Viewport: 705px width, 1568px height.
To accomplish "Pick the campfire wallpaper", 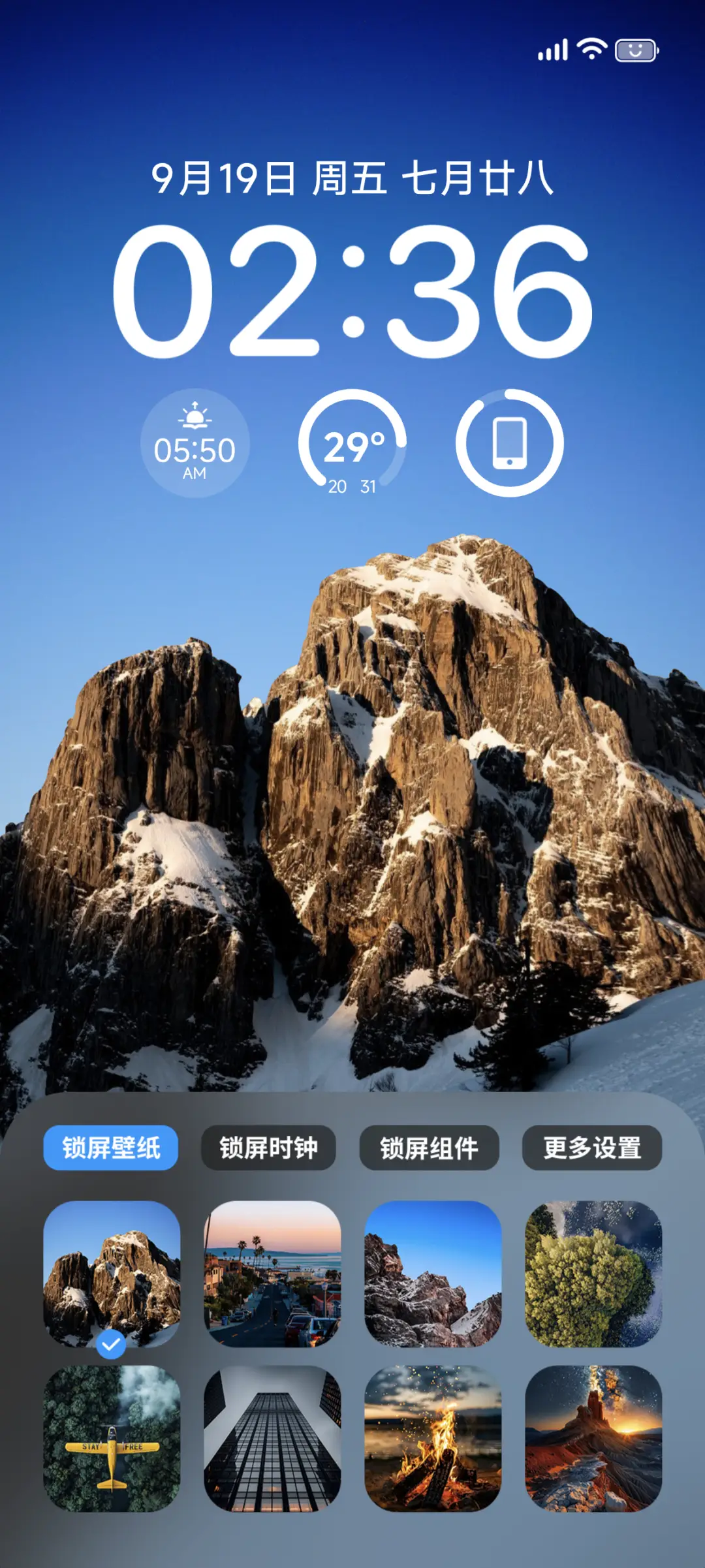I will (433, 1438).
